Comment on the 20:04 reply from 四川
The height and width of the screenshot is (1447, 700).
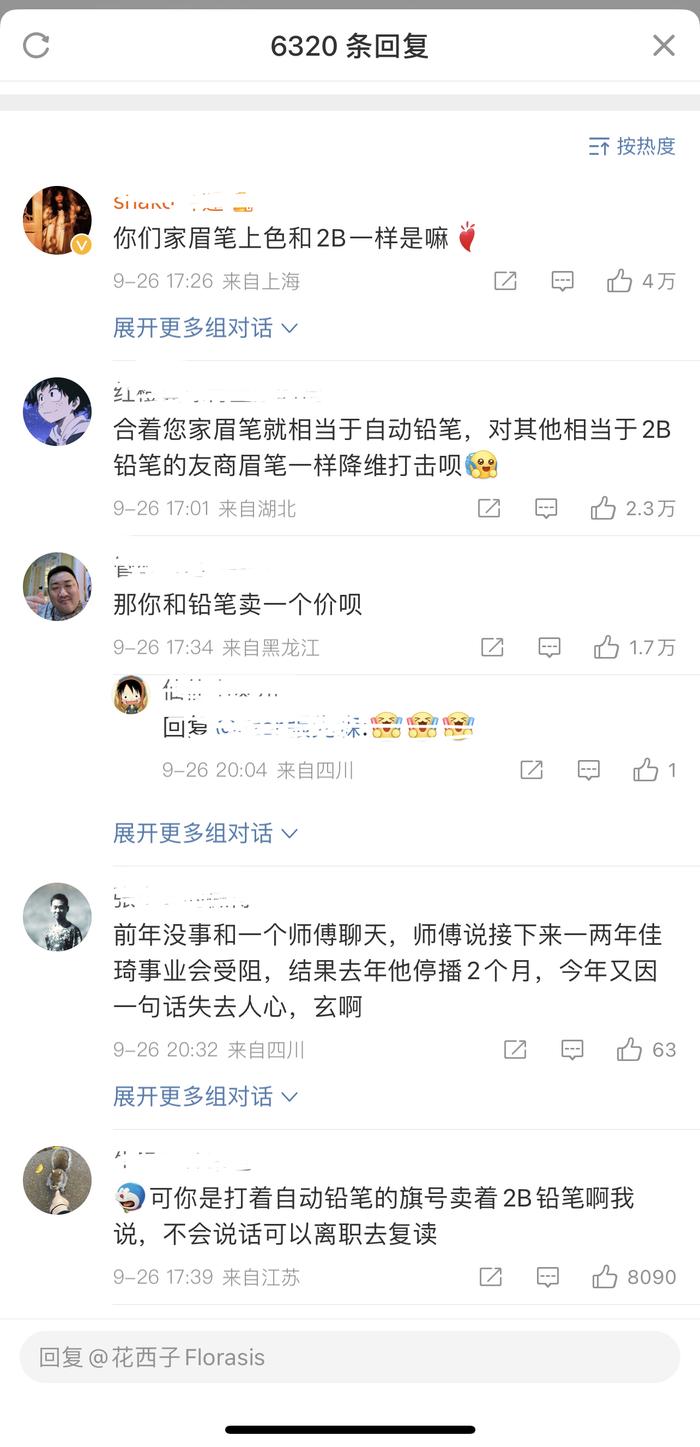(x=589, y=770)
